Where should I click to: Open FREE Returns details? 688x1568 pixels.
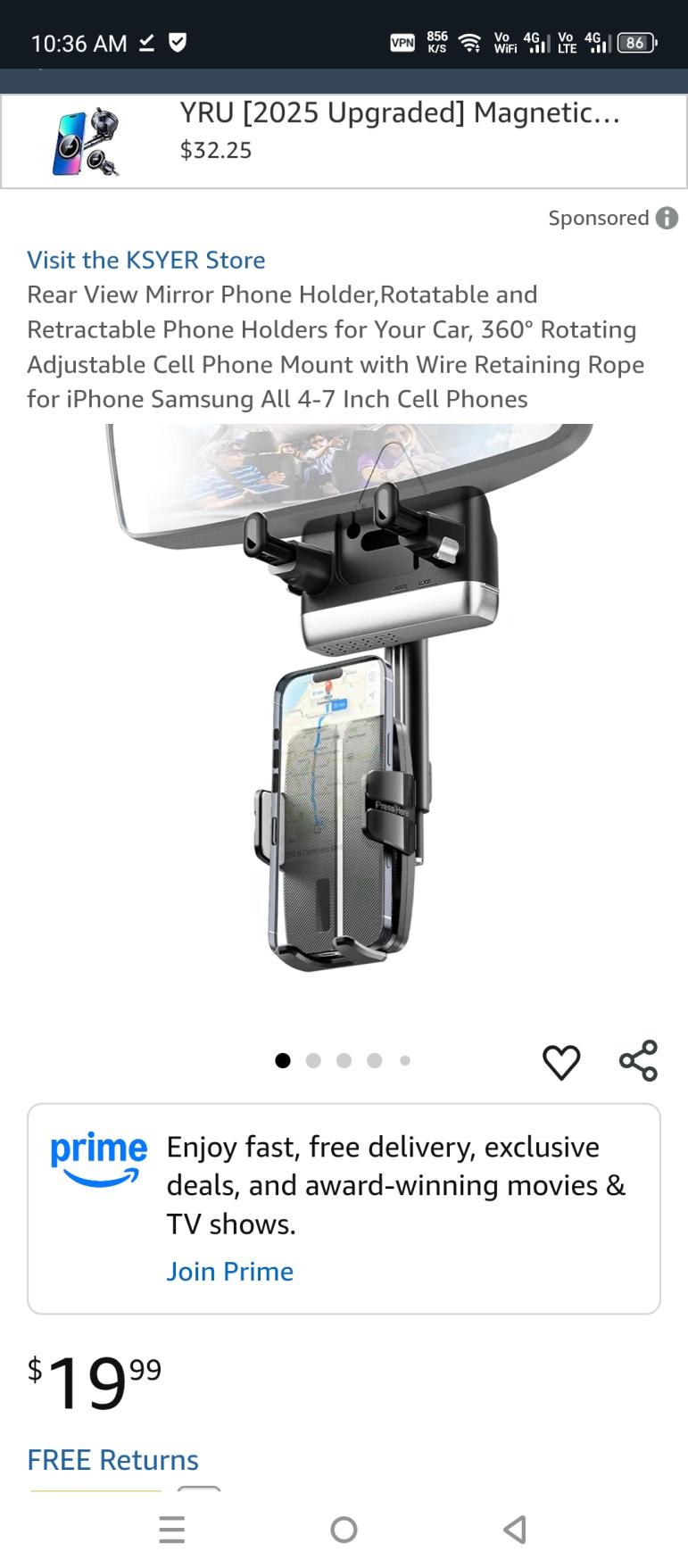coord(112,1460)
